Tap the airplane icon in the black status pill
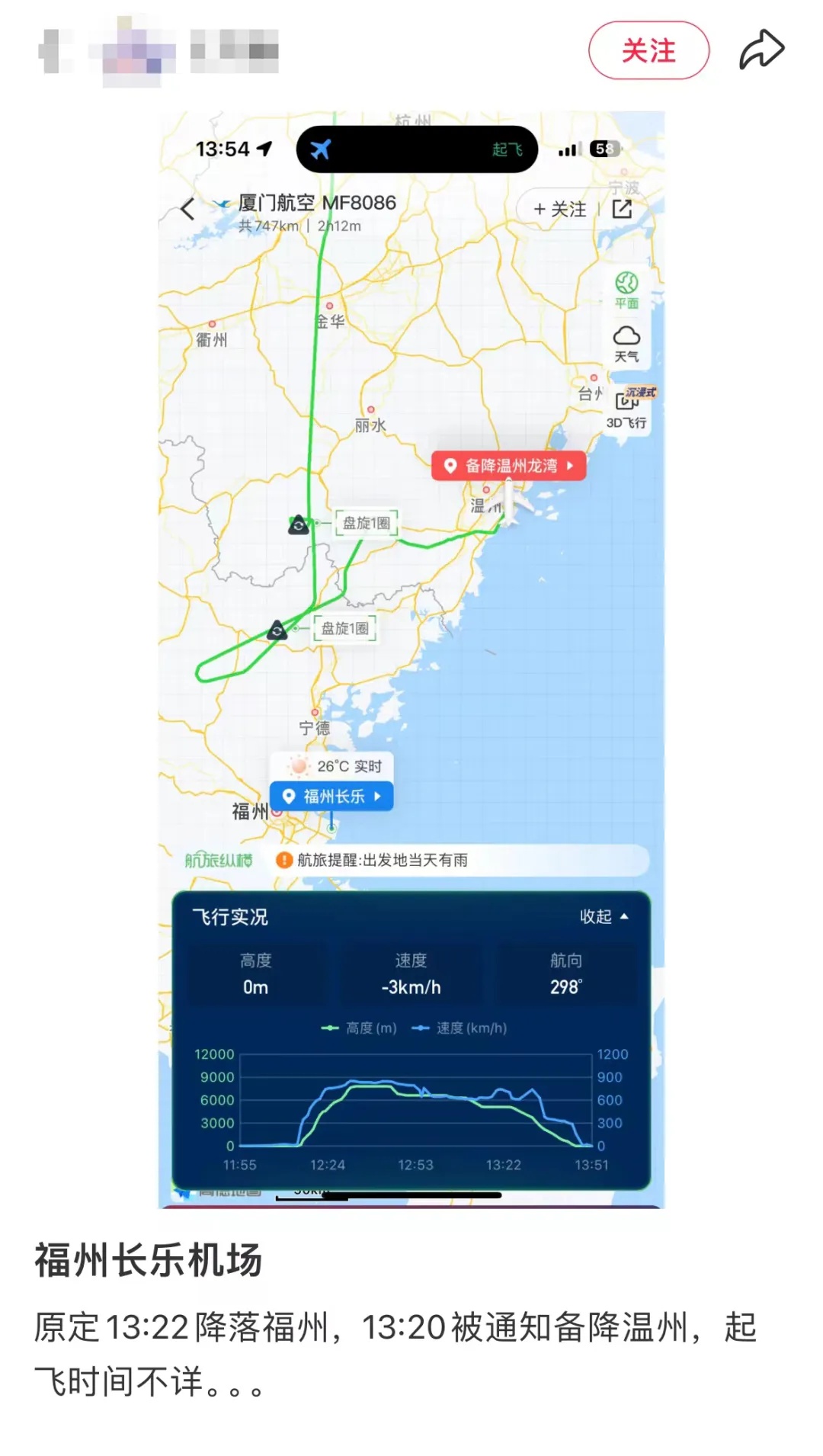 coord(322,149)
